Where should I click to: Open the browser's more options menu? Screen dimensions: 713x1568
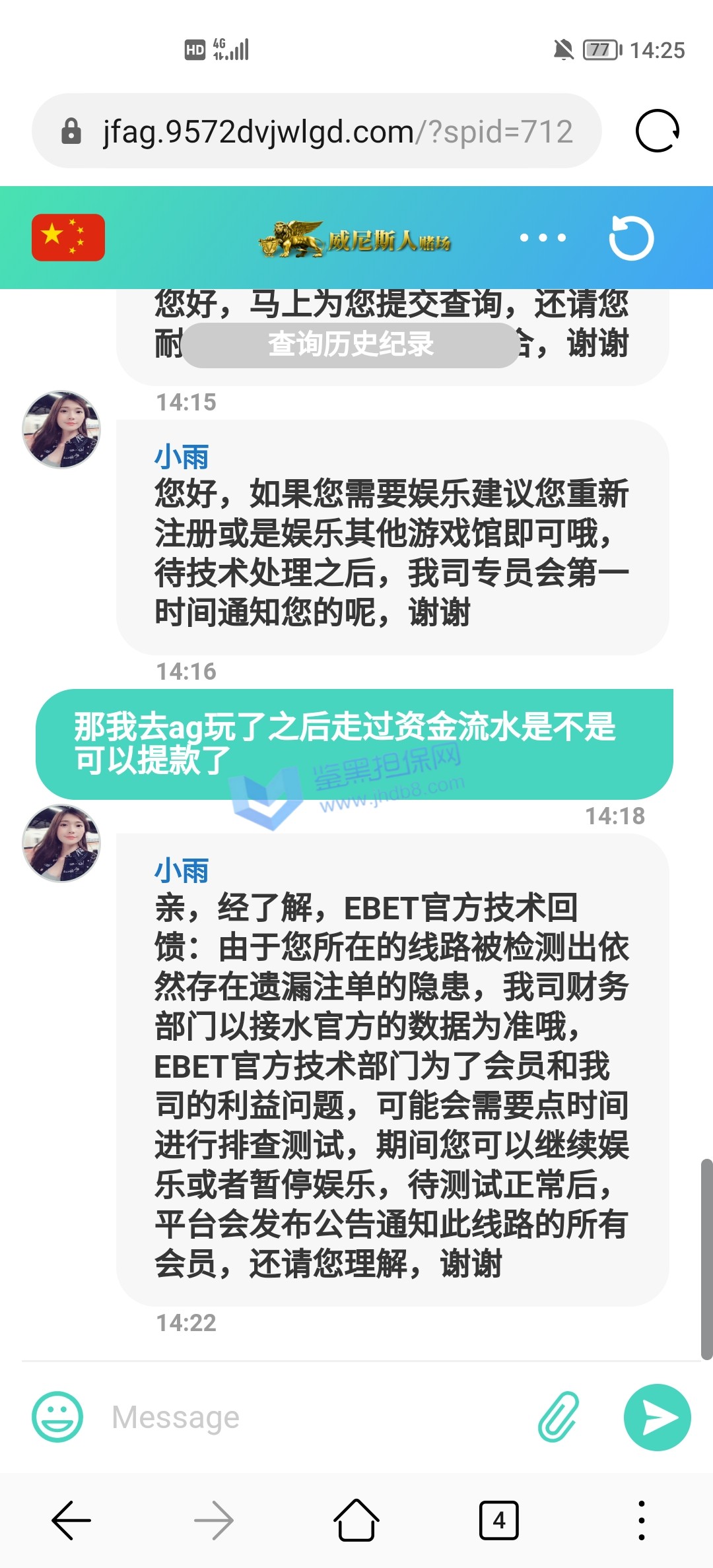[641, 1520]
